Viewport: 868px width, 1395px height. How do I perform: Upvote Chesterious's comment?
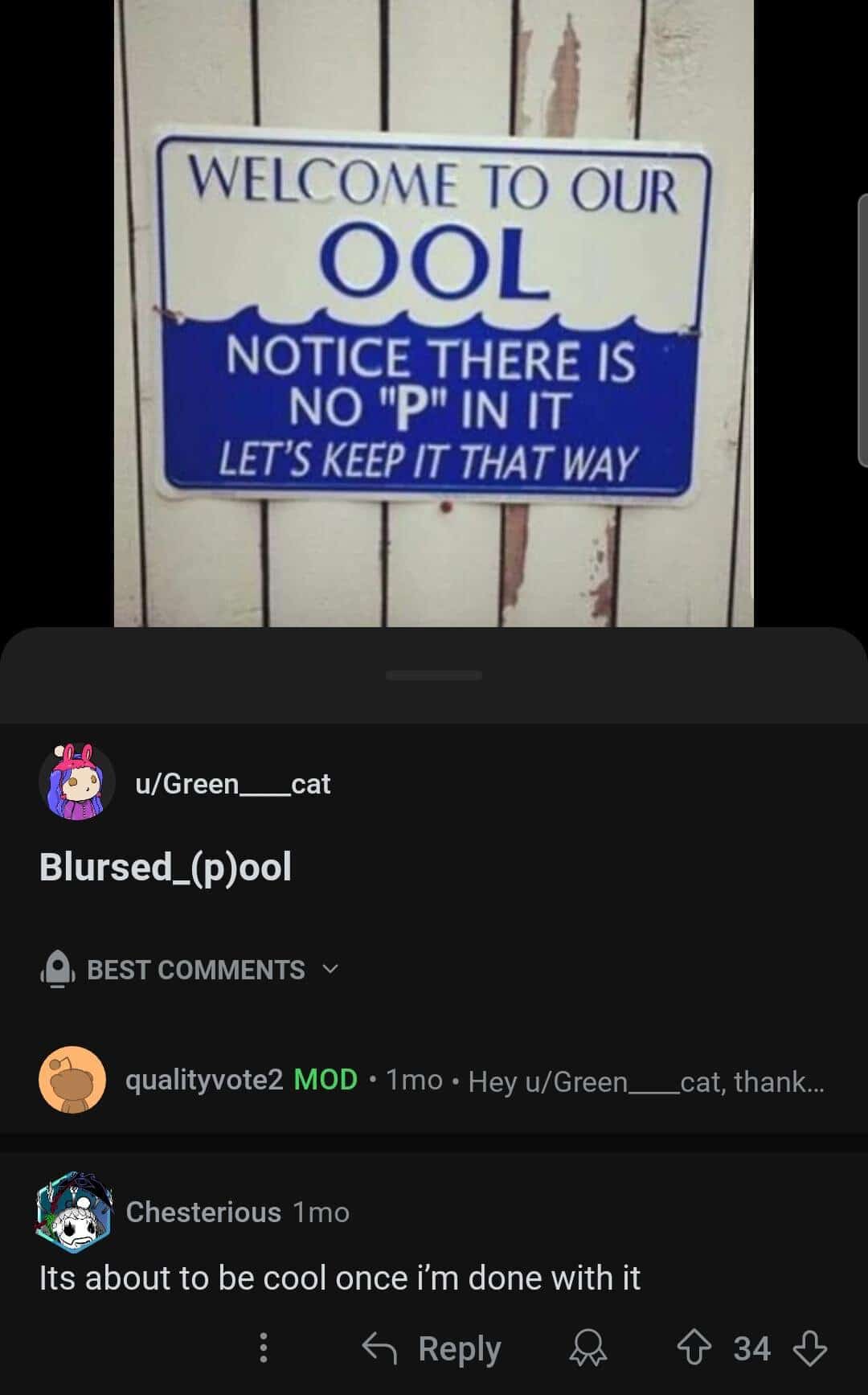pos(694,1348)
